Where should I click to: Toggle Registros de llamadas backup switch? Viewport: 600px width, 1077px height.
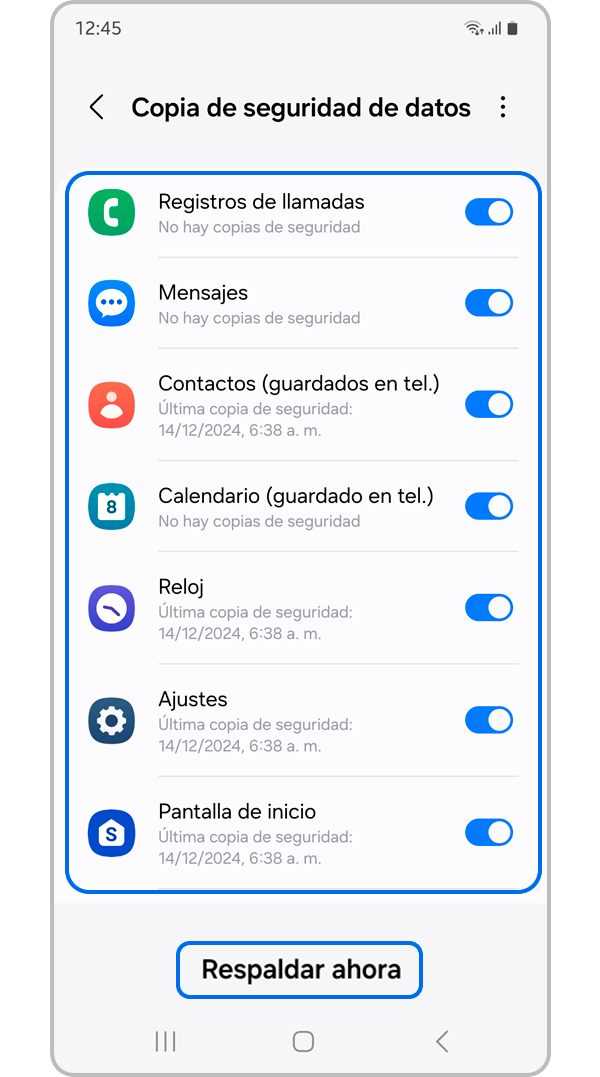pos(489,212)
